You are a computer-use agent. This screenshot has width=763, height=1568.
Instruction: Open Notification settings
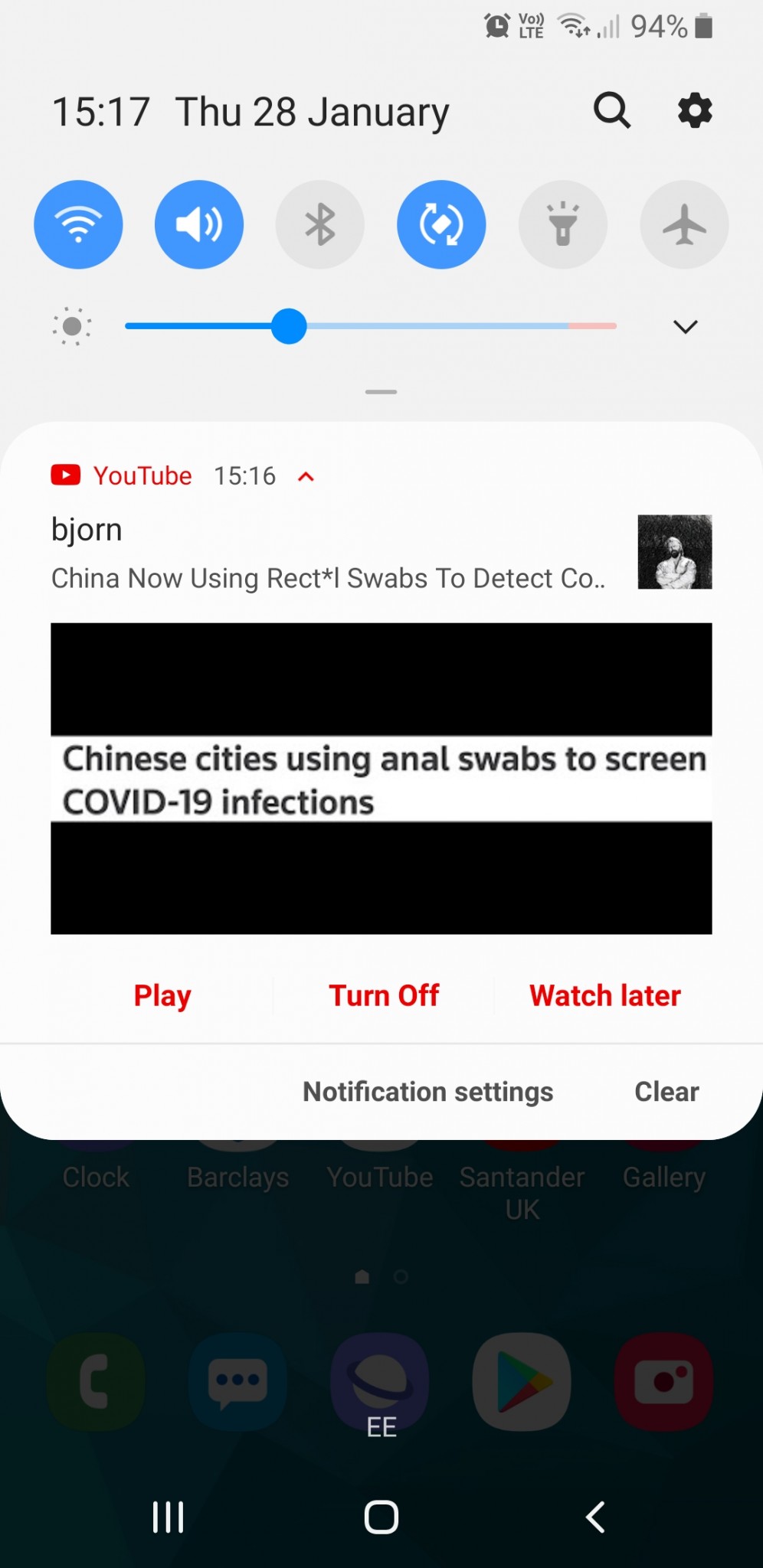[x=427, y=1092]
